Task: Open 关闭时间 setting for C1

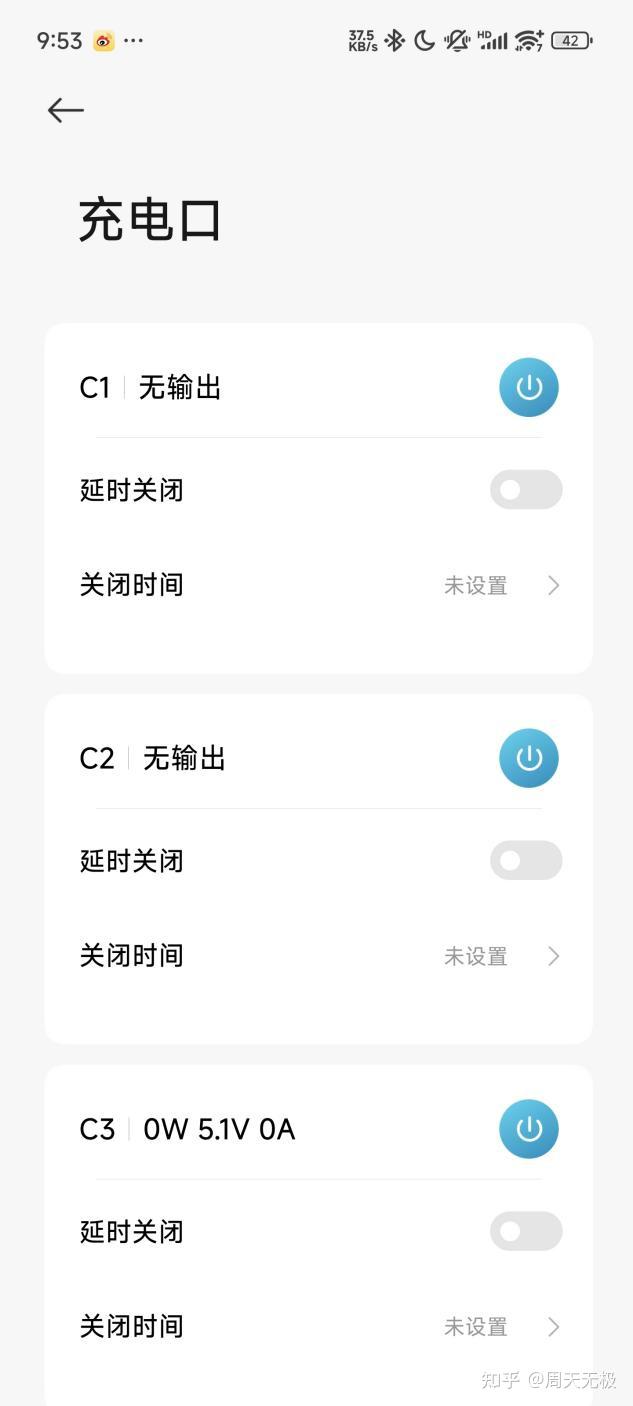Action: [x=318, y=585]
